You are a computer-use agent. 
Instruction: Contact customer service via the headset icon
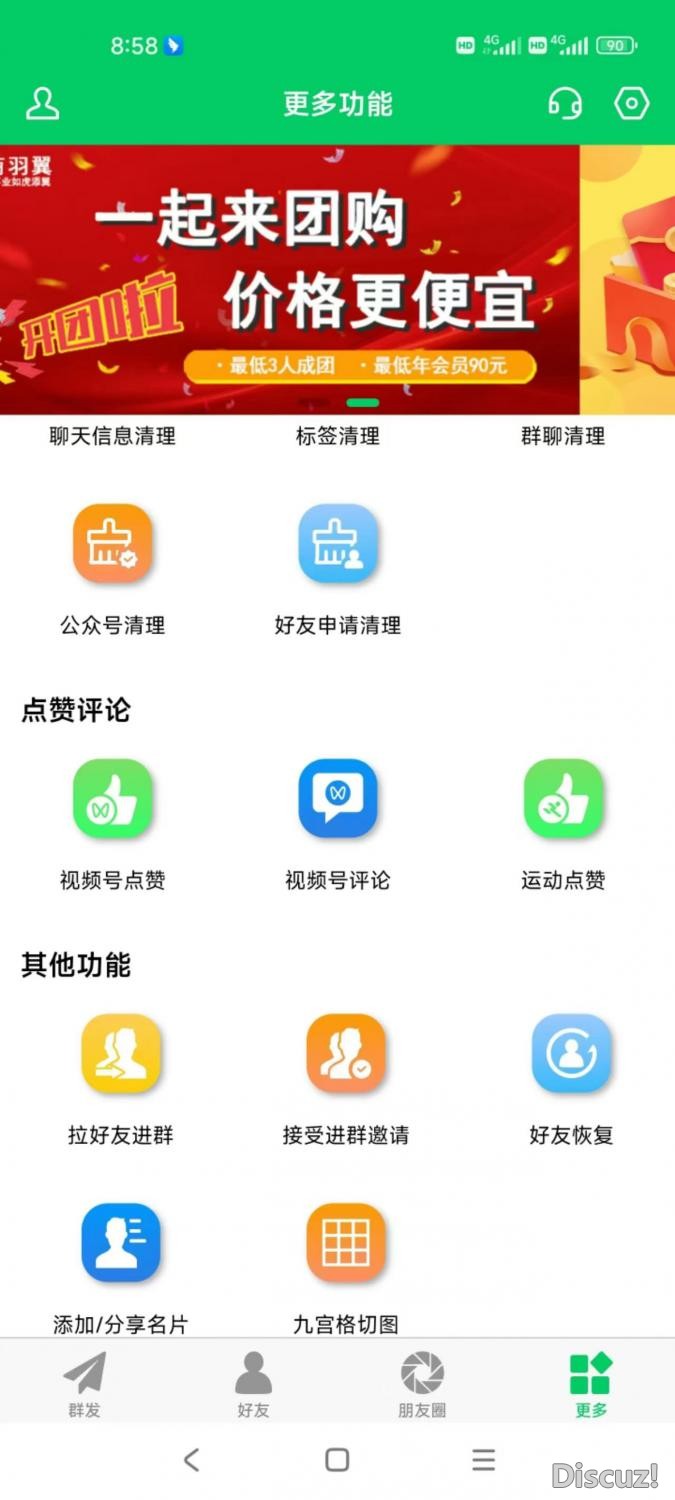point(565,104)
